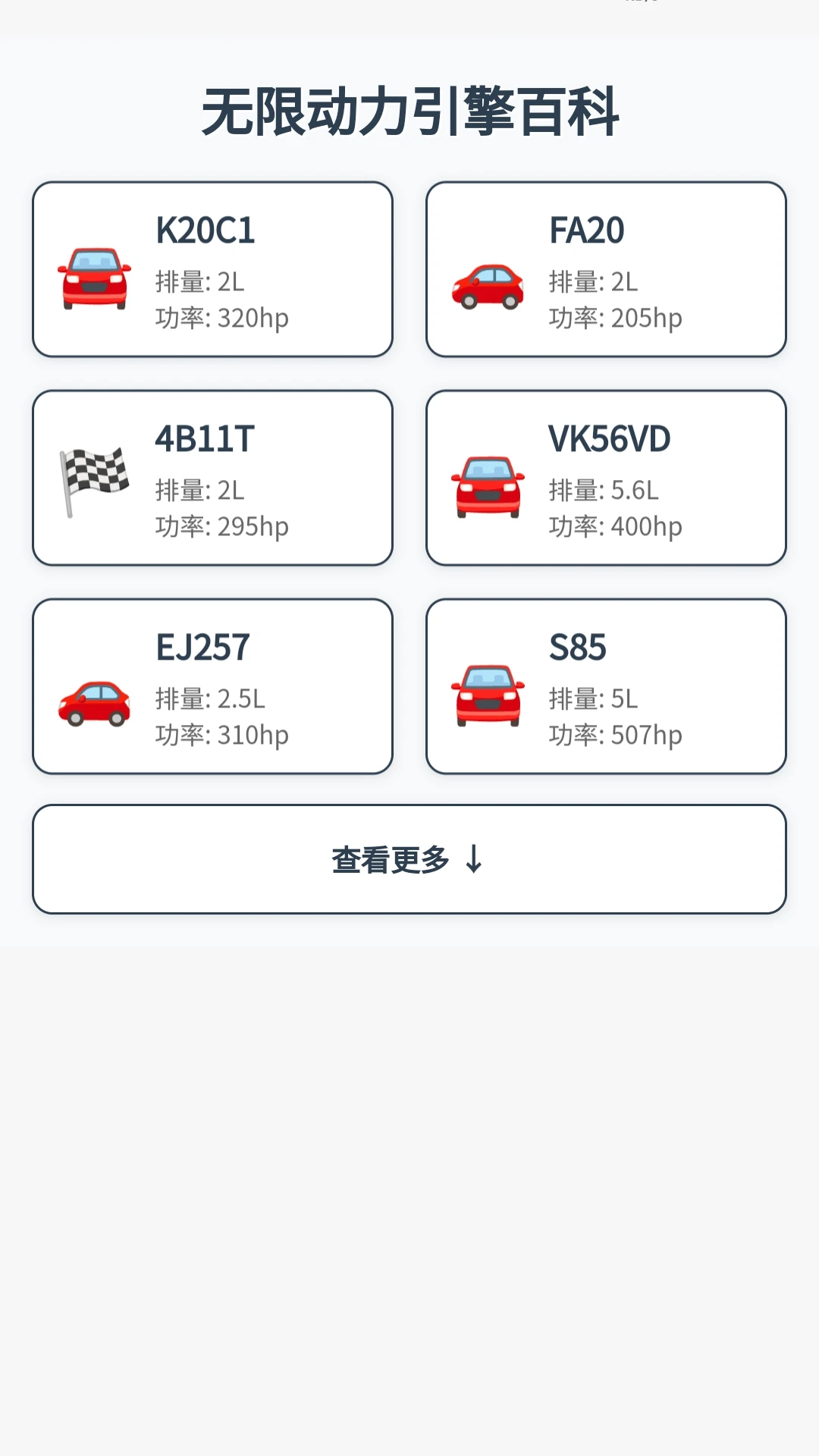Click the S85 card to expand details
This screenshot has height=1456, width=819.
(x=604, y=686)
